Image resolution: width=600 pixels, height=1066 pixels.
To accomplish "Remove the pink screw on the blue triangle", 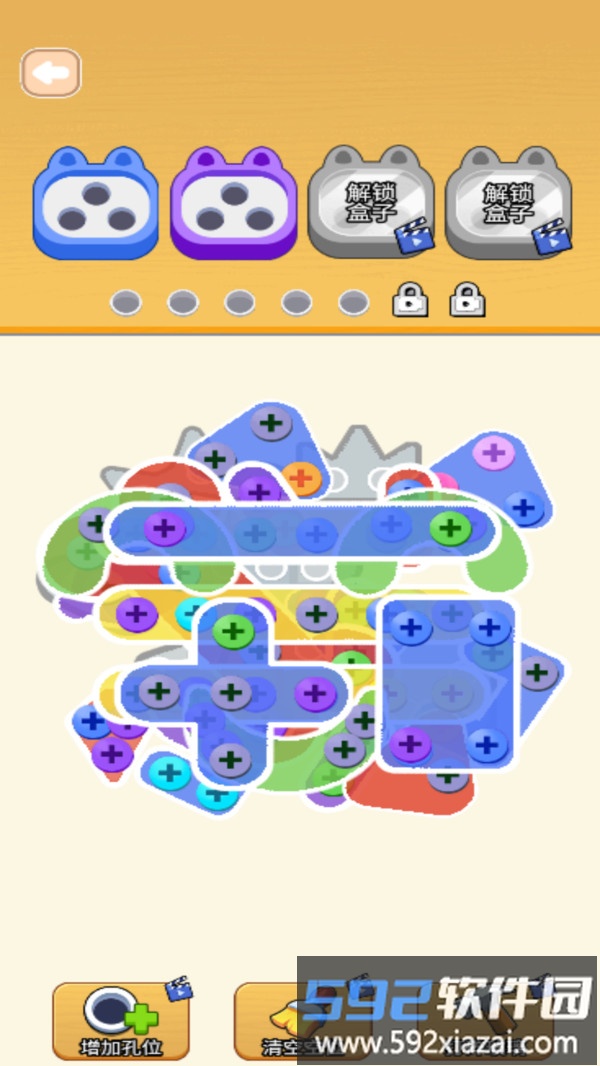I will [492, 452].
